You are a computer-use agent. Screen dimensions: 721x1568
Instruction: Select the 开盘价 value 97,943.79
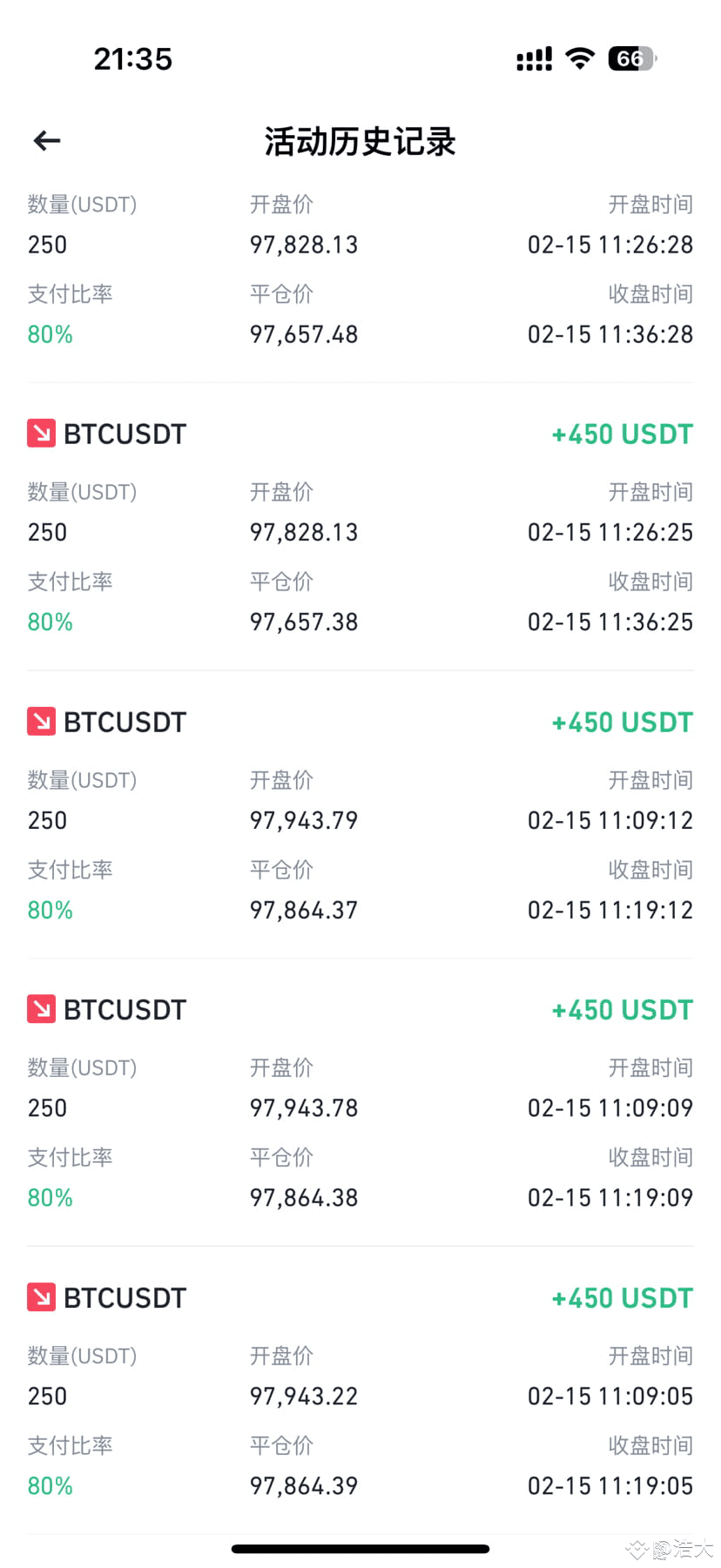tap(302, 819)
